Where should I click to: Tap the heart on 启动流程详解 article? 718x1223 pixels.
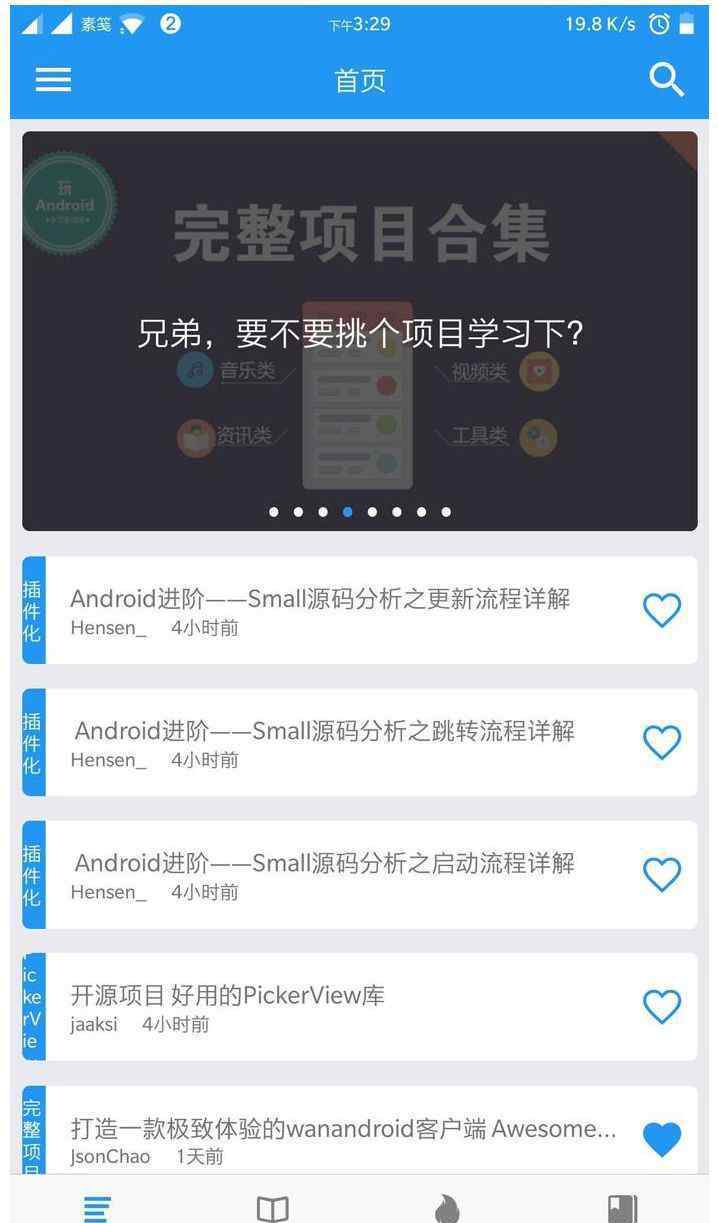pos(661,874)
